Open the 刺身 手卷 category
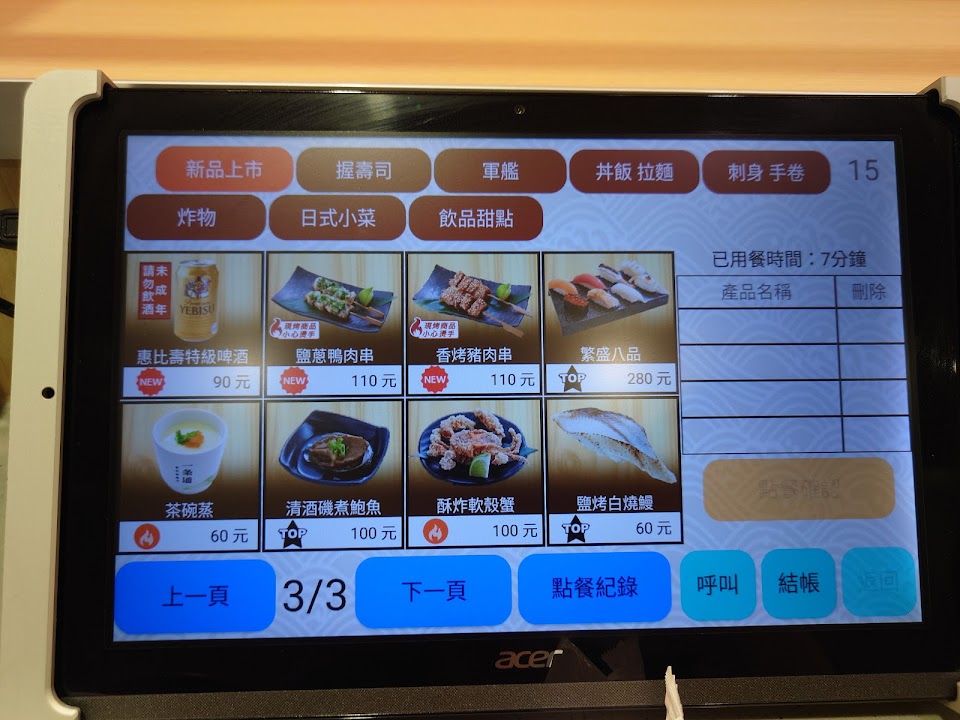The image size is (960, 720). pos(766,172)
